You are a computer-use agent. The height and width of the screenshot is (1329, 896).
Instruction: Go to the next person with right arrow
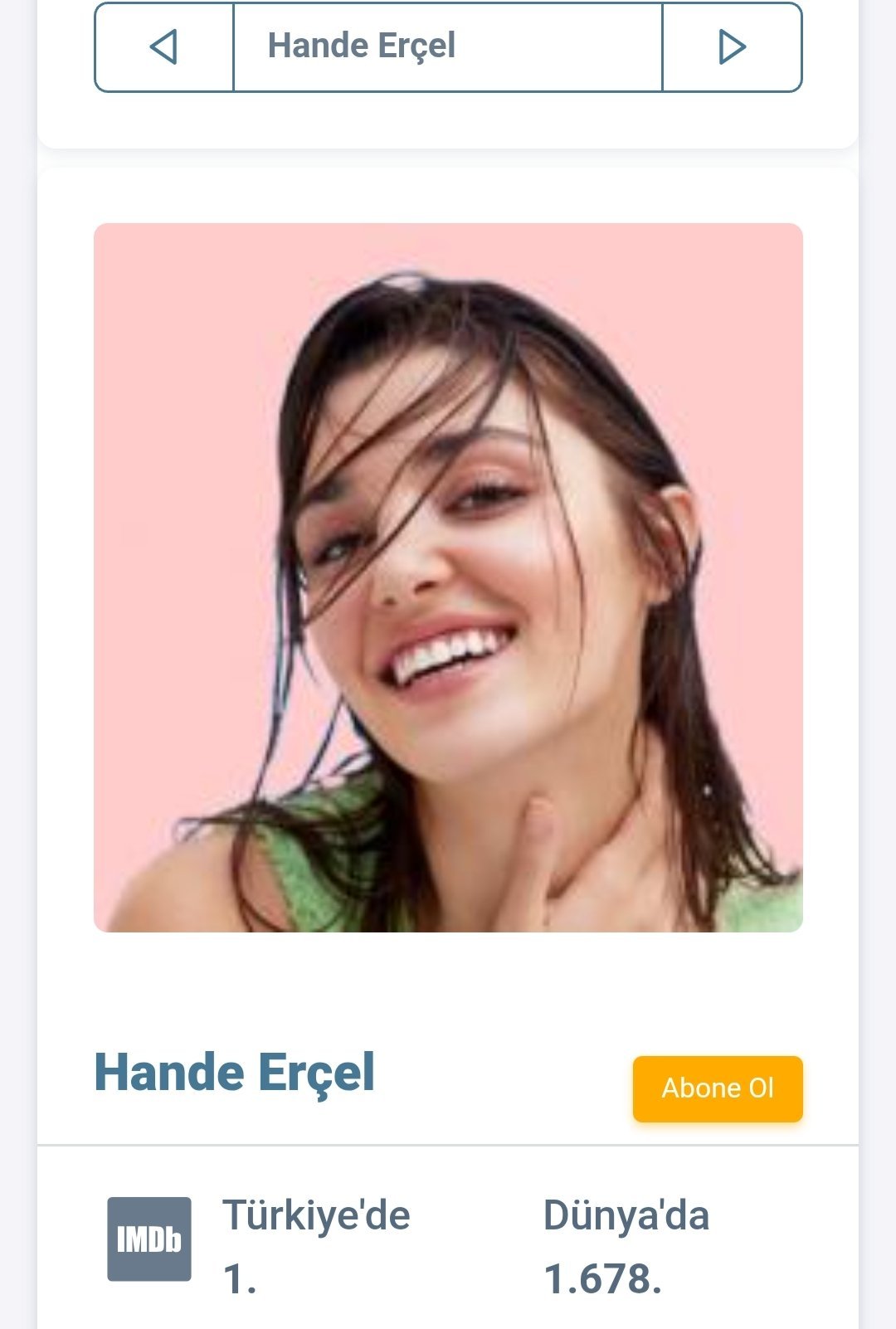coord(733,47)
